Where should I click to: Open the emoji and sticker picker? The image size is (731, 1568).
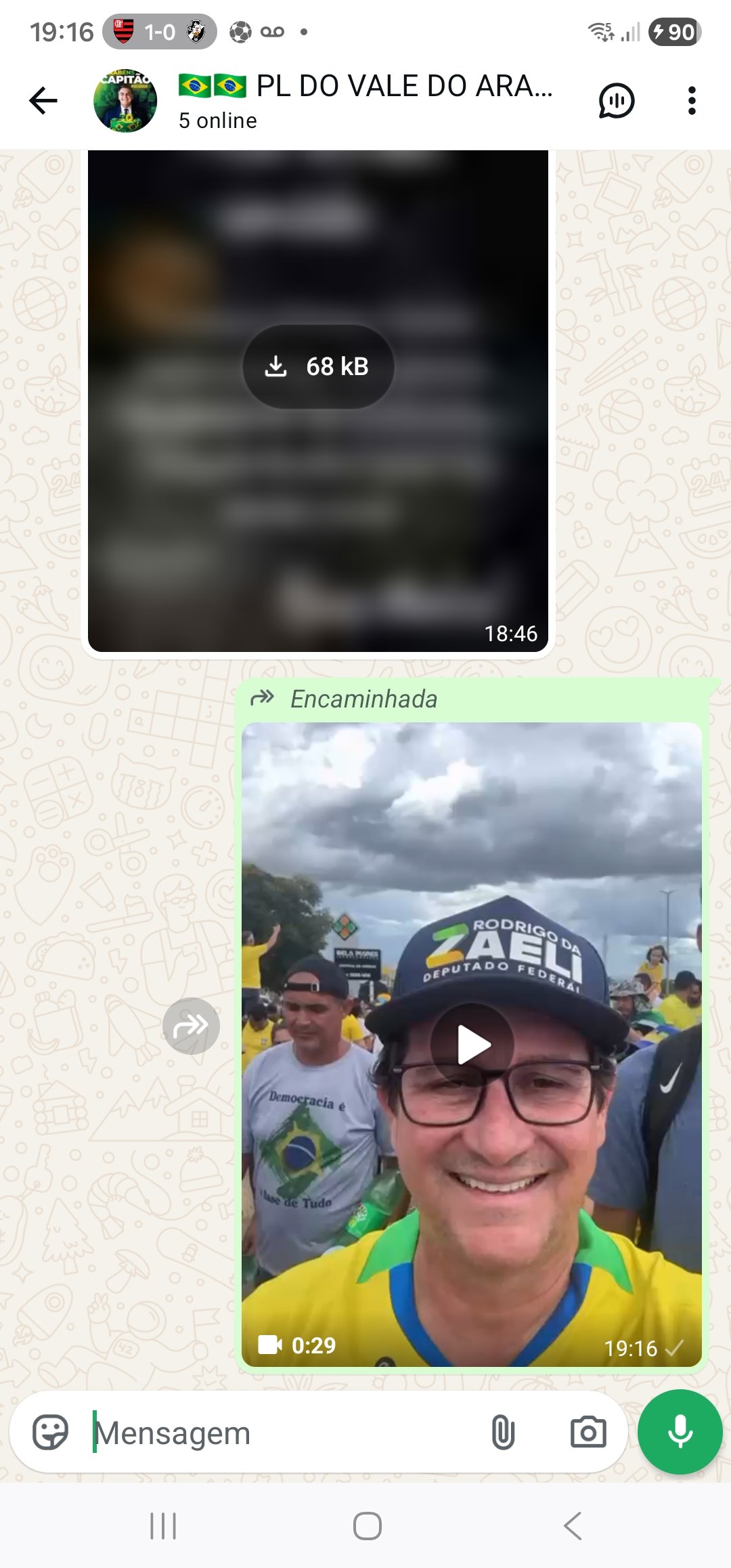(x=51, y=1432)
